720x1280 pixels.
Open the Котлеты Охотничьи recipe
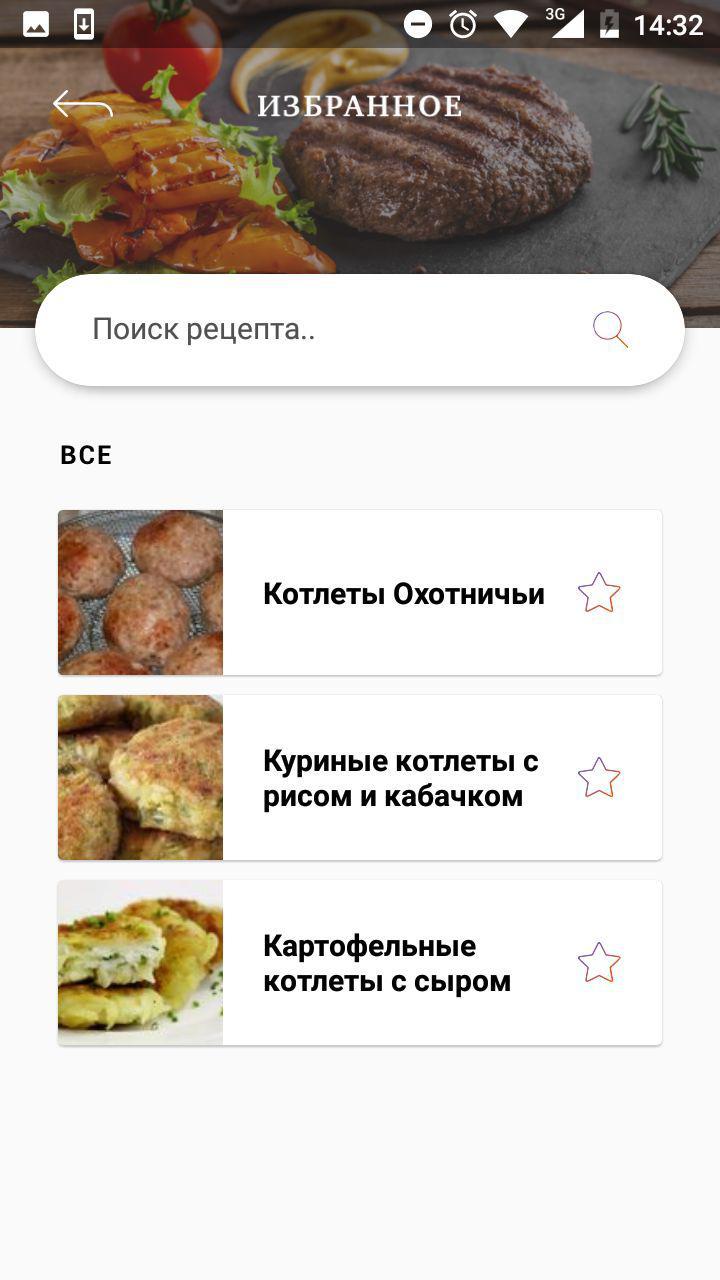403,593
